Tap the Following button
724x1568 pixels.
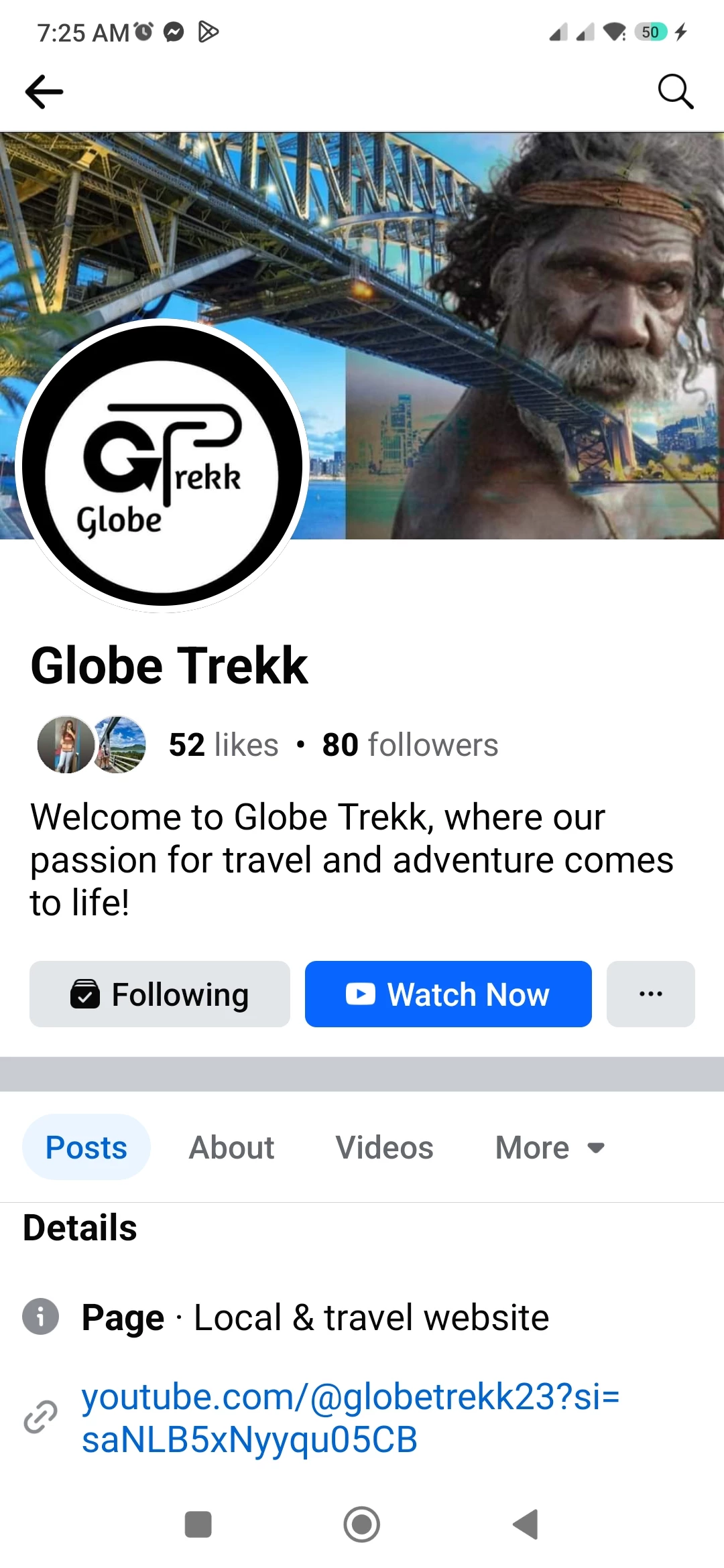click(x=160, y=994)
